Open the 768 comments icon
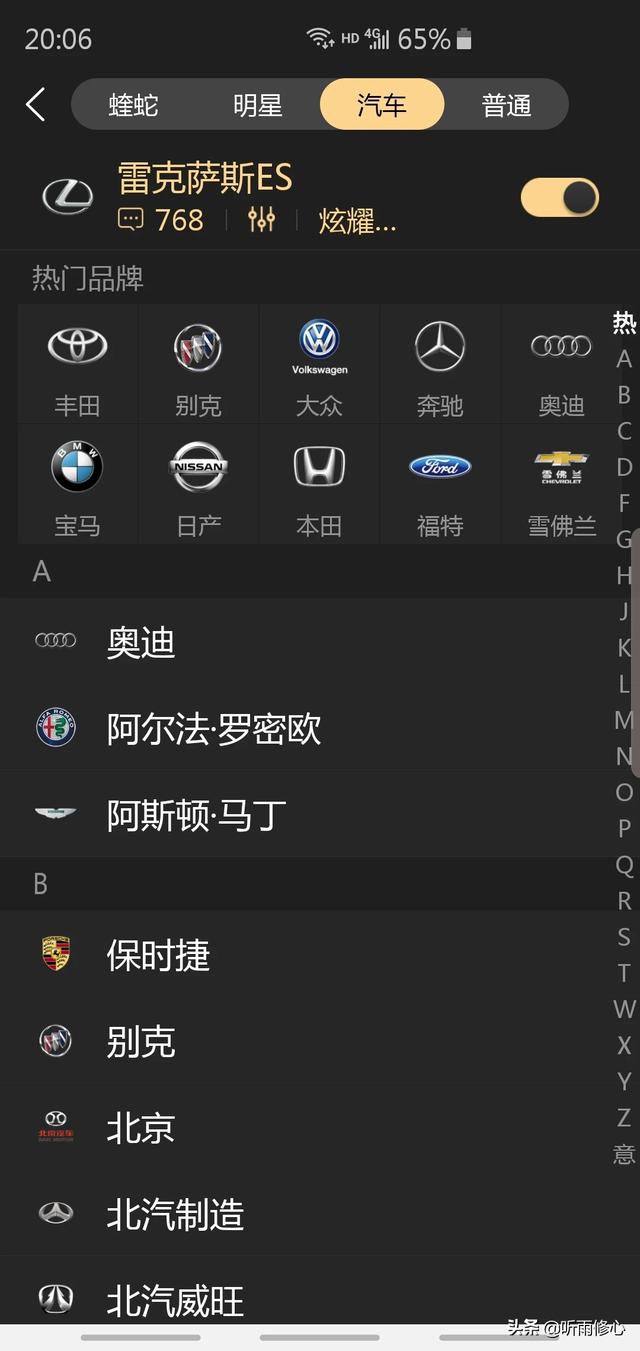 point(131,219)
